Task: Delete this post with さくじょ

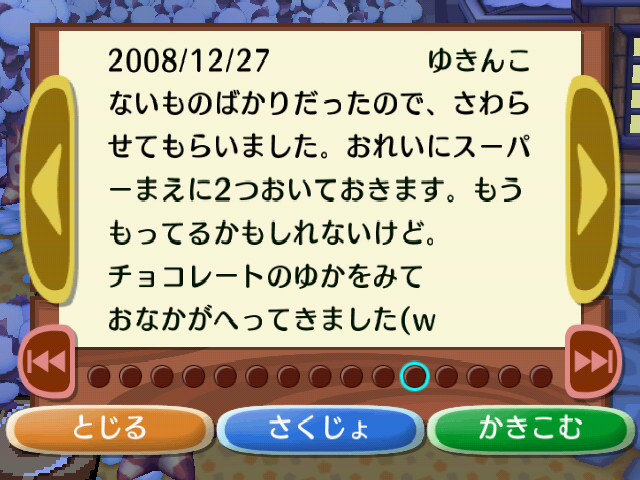Action: pyautogui.click(x=319, y=430)
